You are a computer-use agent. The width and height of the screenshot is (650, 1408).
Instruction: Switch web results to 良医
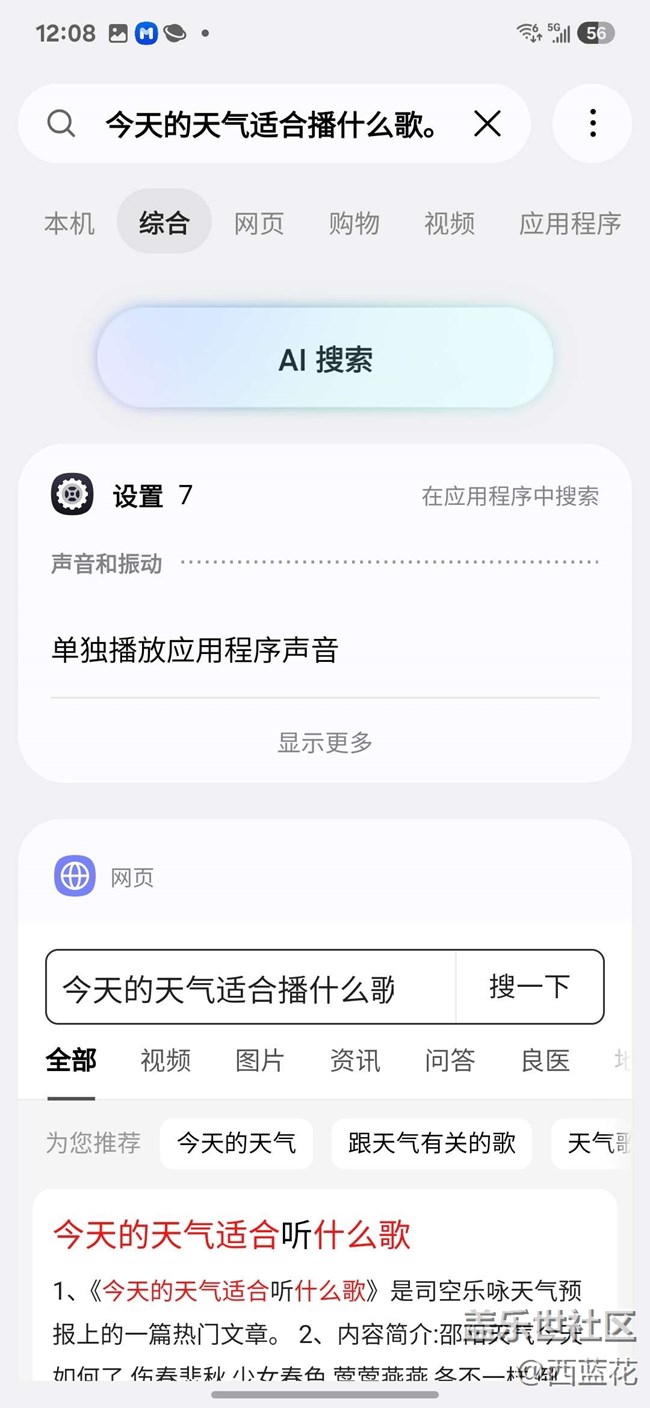pos(545,1060)
